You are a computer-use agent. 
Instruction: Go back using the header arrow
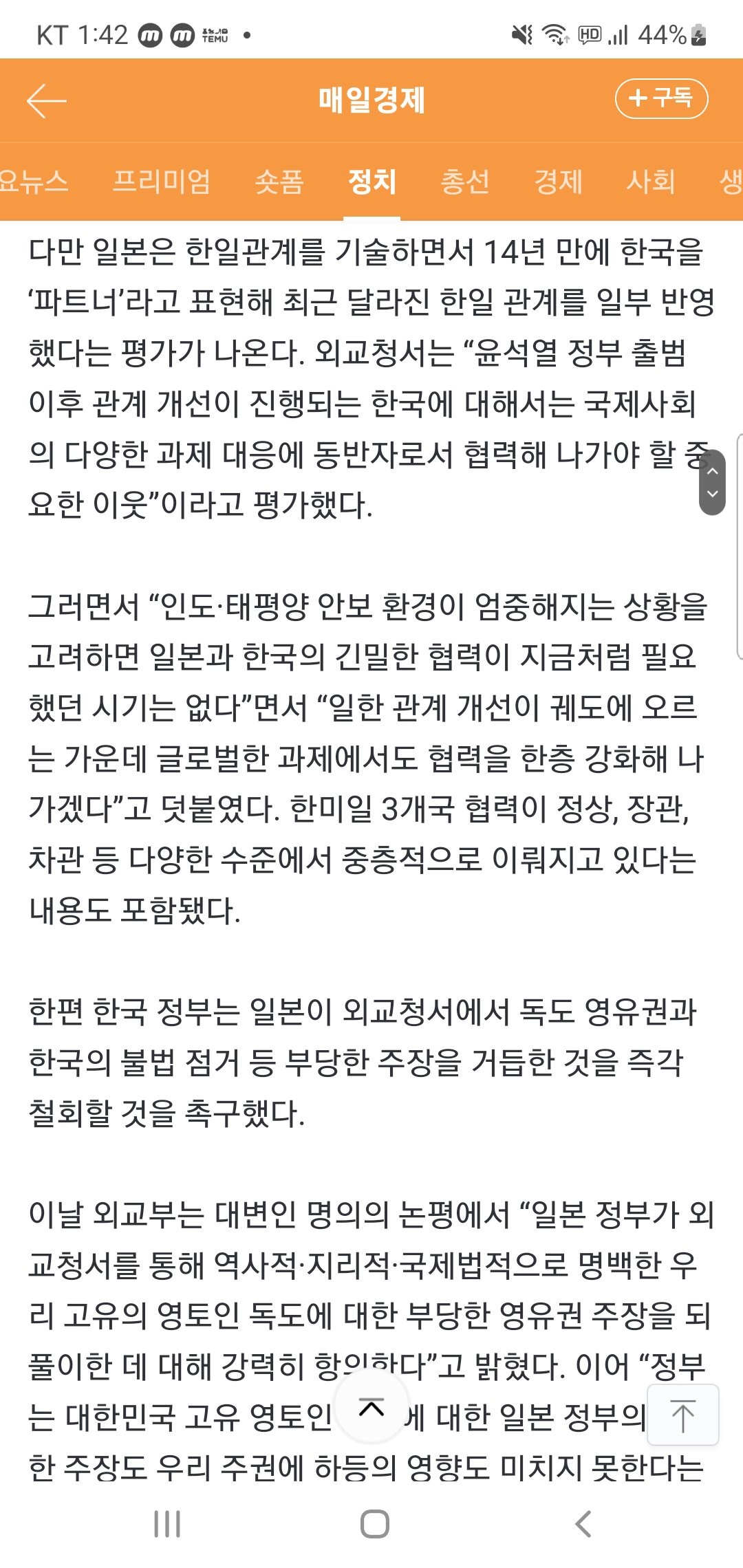tap(46, 100)
